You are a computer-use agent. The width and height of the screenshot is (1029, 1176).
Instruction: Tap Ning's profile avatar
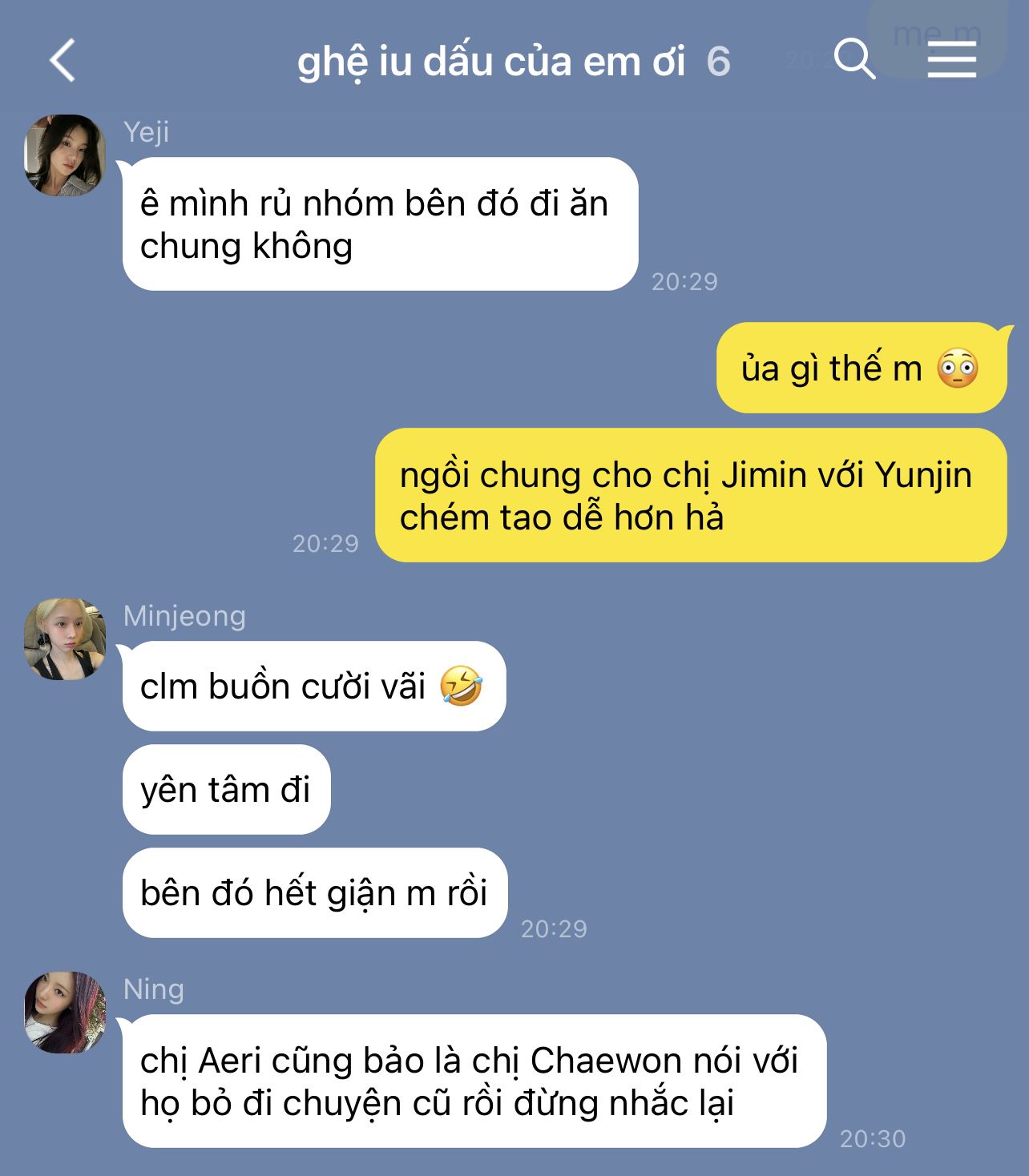(x=65, y=1013)
